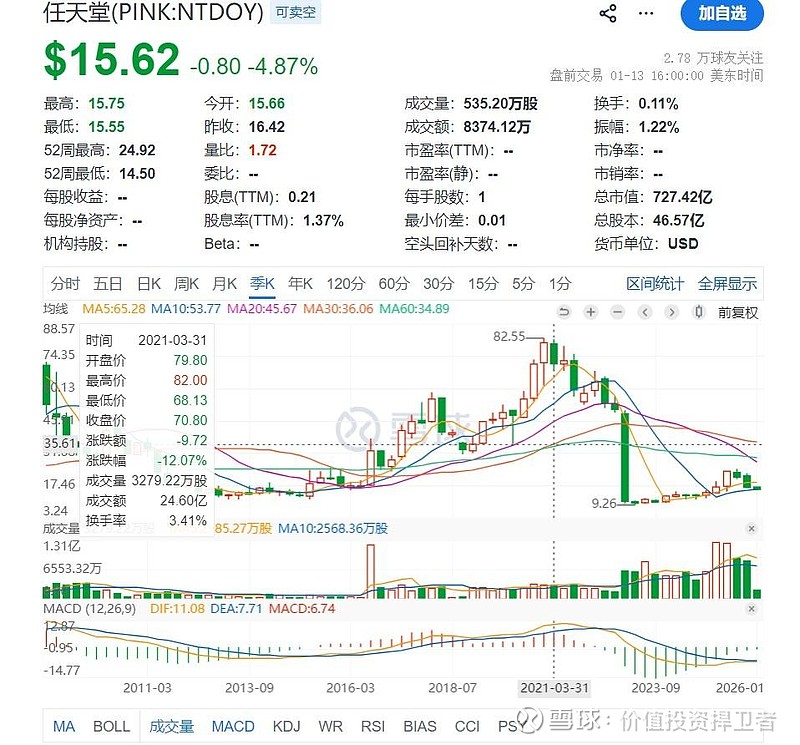Screen dimensions: 800x745
Task: Select the KDJ indicator
Action: pos(286,726)
